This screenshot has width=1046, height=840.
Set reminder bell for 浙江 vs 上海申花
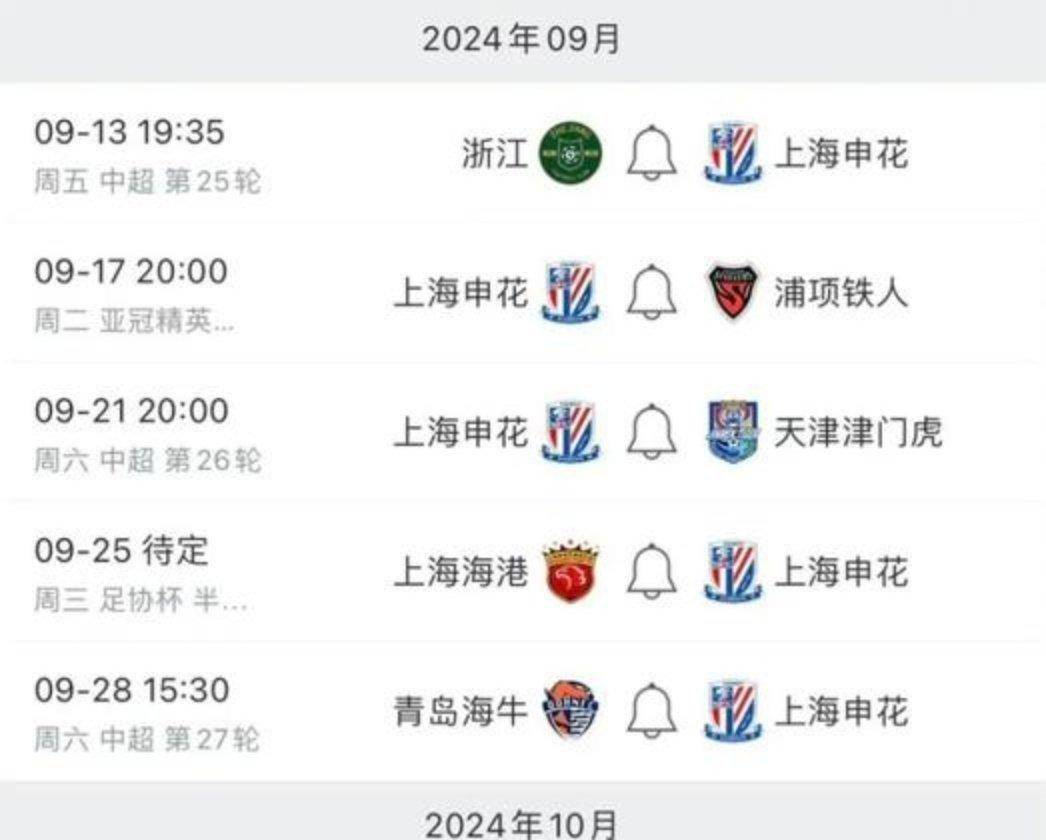pyautogui.click(x=652, y=153)
